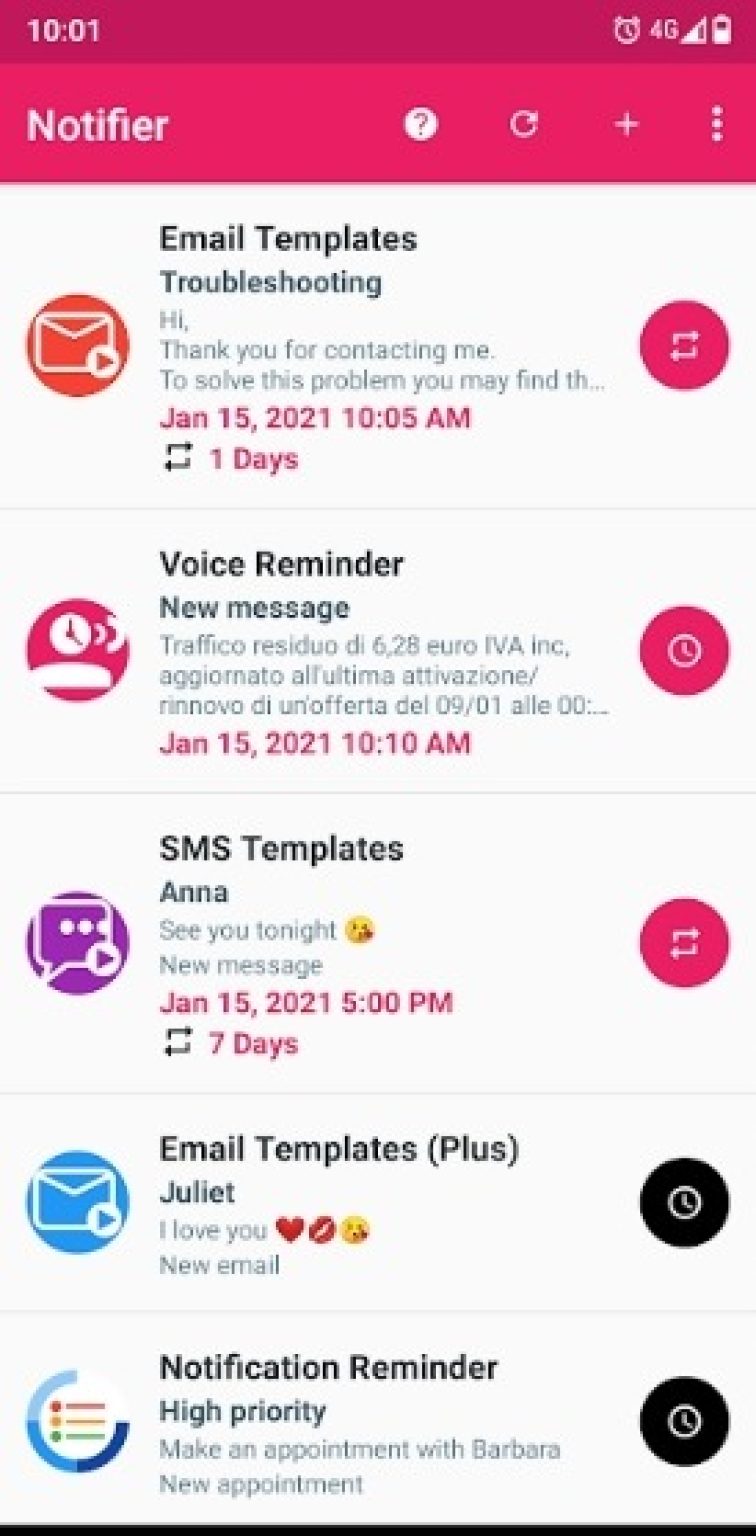Add a new reminder with the plus icon
The height and width of the screenshot is (1536, 756).
[627, 124]
